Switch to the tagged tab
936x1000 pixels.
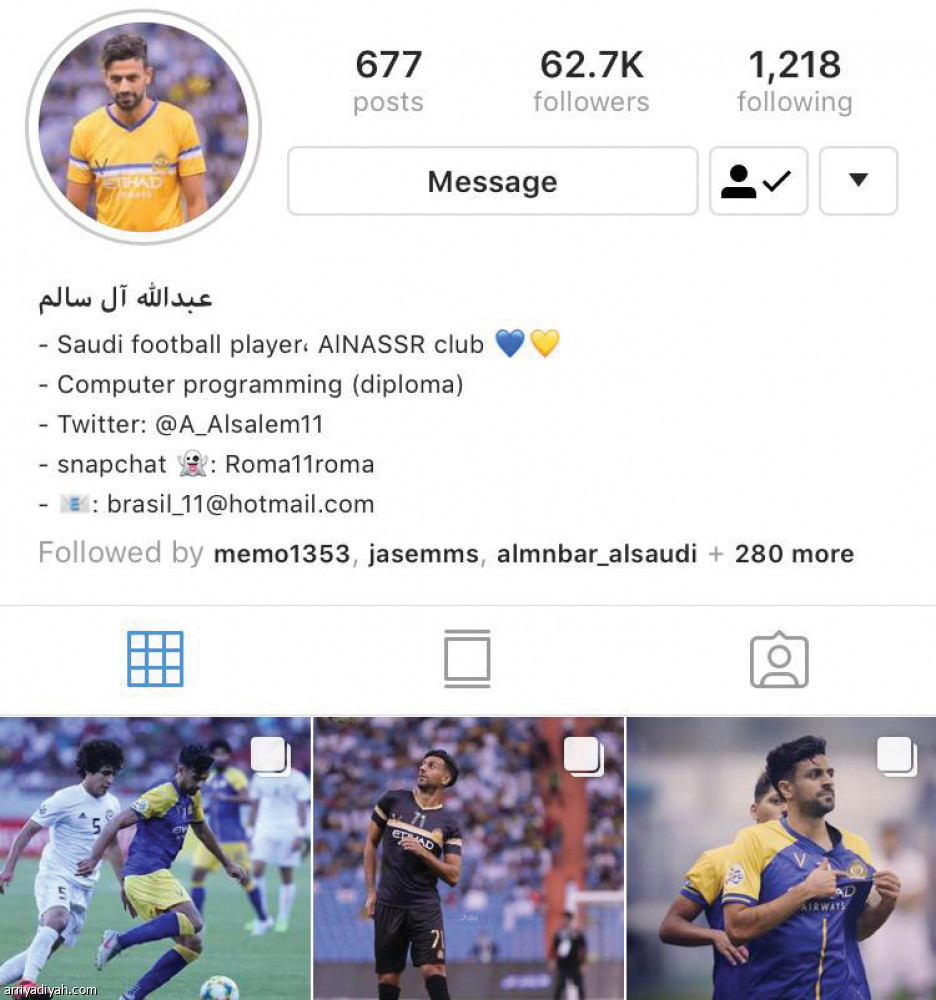tap(780, 658)
